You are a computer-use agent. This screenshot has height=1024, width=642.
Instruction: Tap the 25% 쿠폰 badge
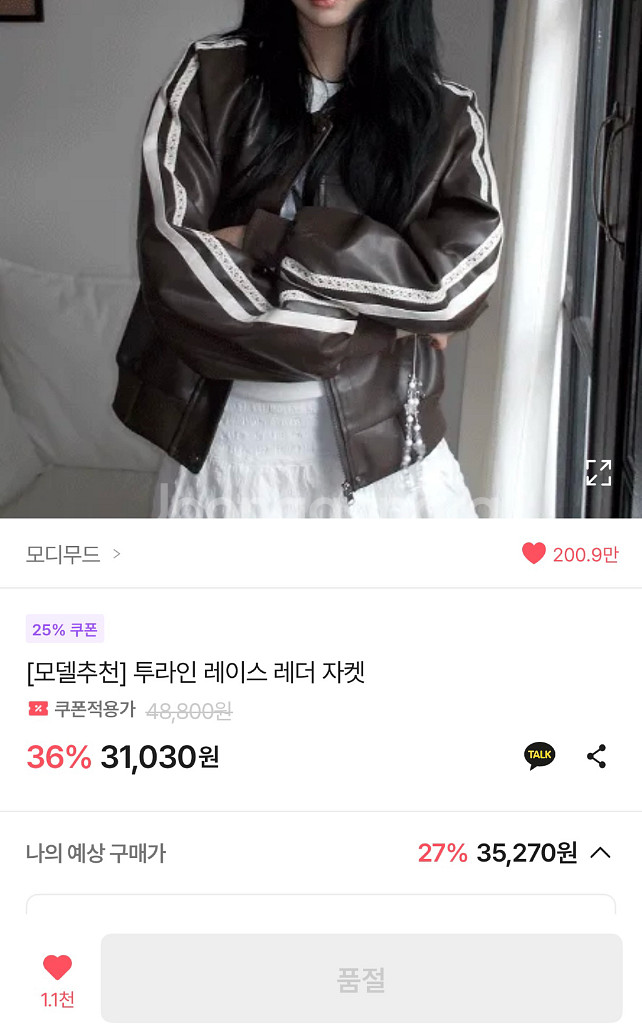click(65, 629)
